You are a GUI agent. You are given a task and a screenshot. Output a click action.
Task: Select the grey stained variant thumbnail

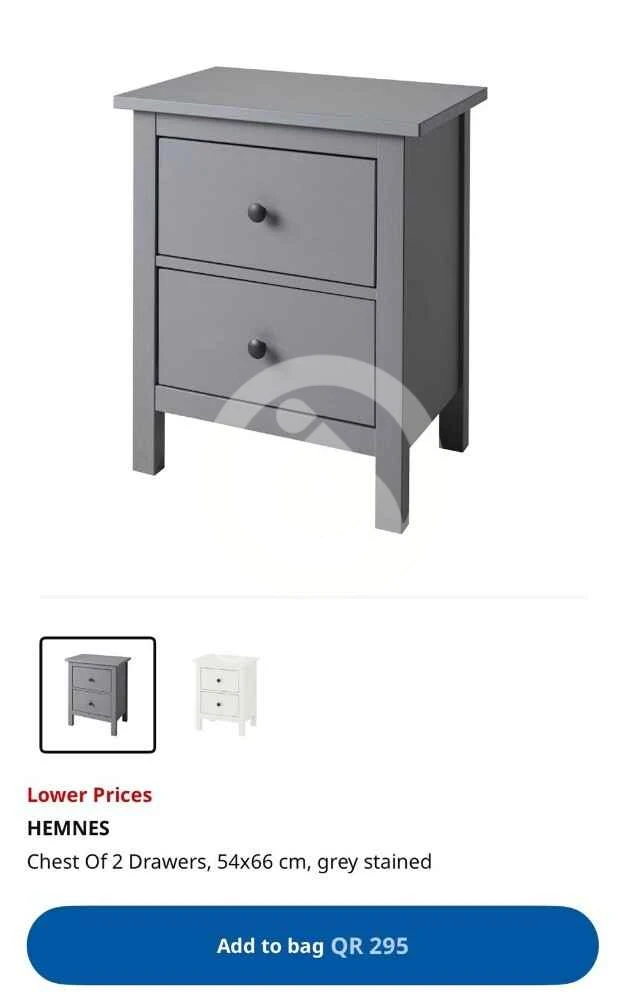[98, 694]
